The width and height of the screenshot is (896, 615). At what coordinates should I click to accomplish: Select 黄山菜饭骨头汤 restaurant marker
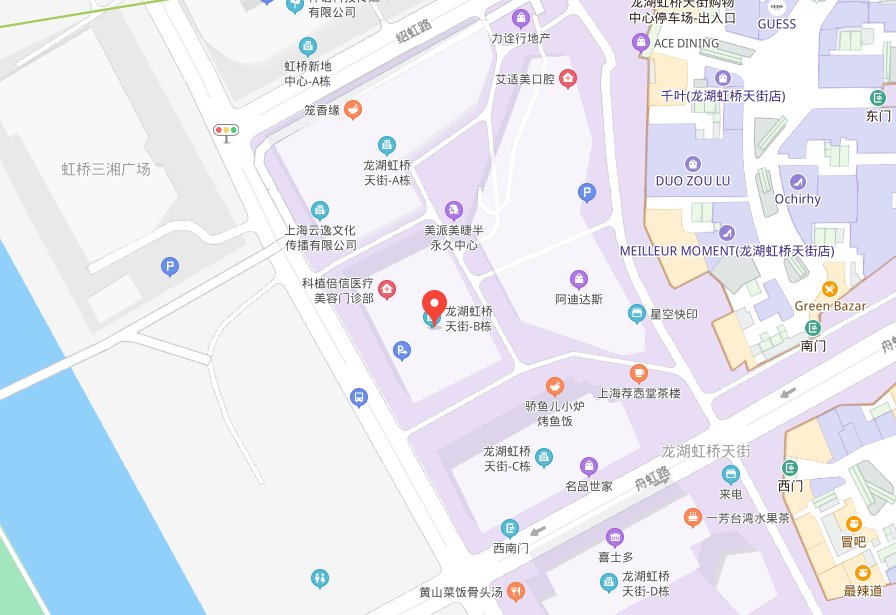tap(515, 591)
